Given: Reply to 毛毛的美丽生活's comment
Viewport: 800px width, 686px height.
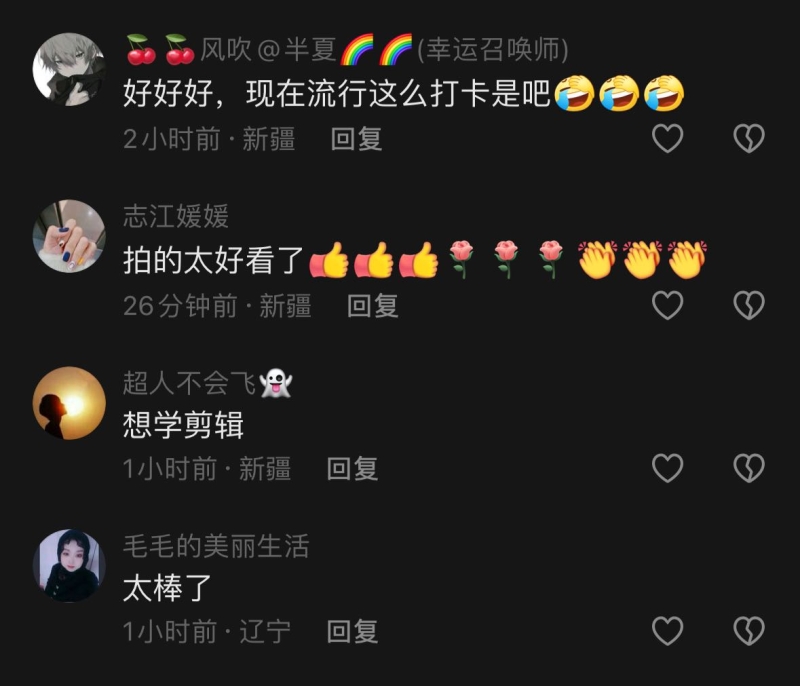Looking at the screenshot, I should 352,631.
